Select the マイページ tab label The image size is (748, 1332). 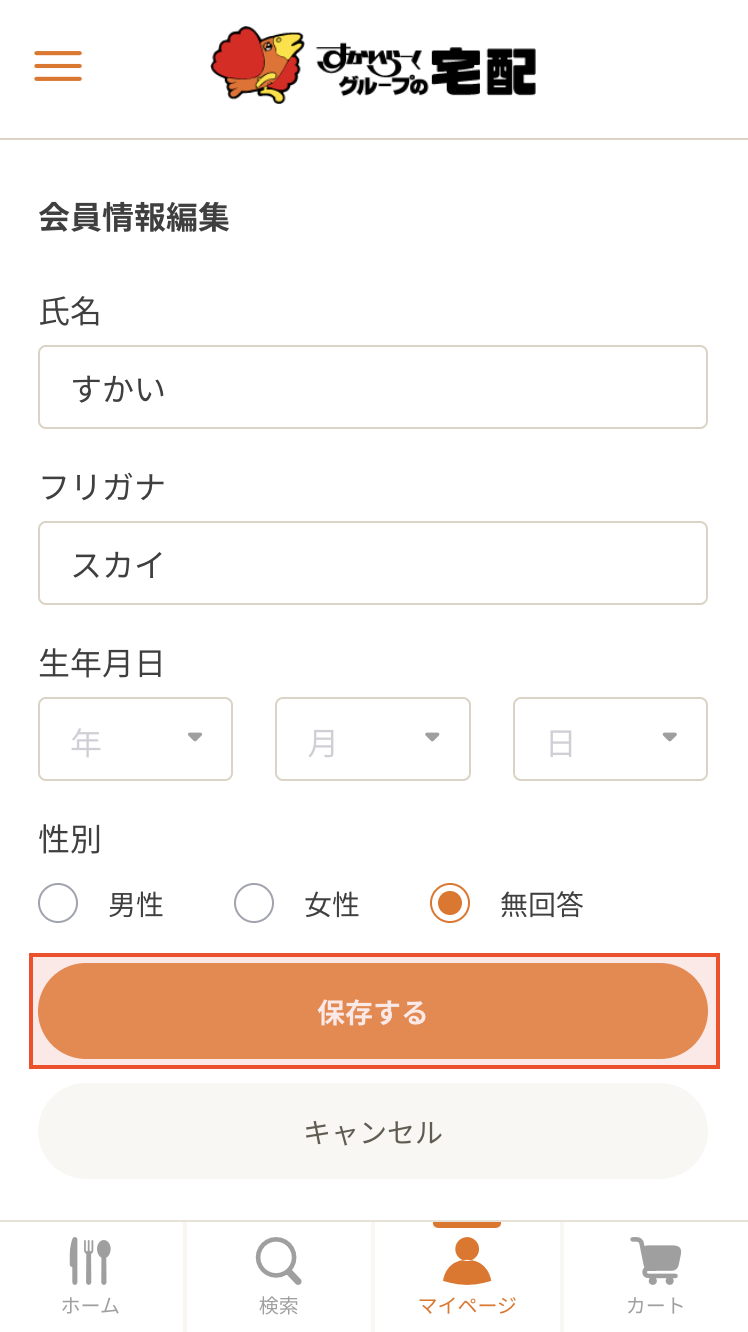click(x=465, y=1306)
